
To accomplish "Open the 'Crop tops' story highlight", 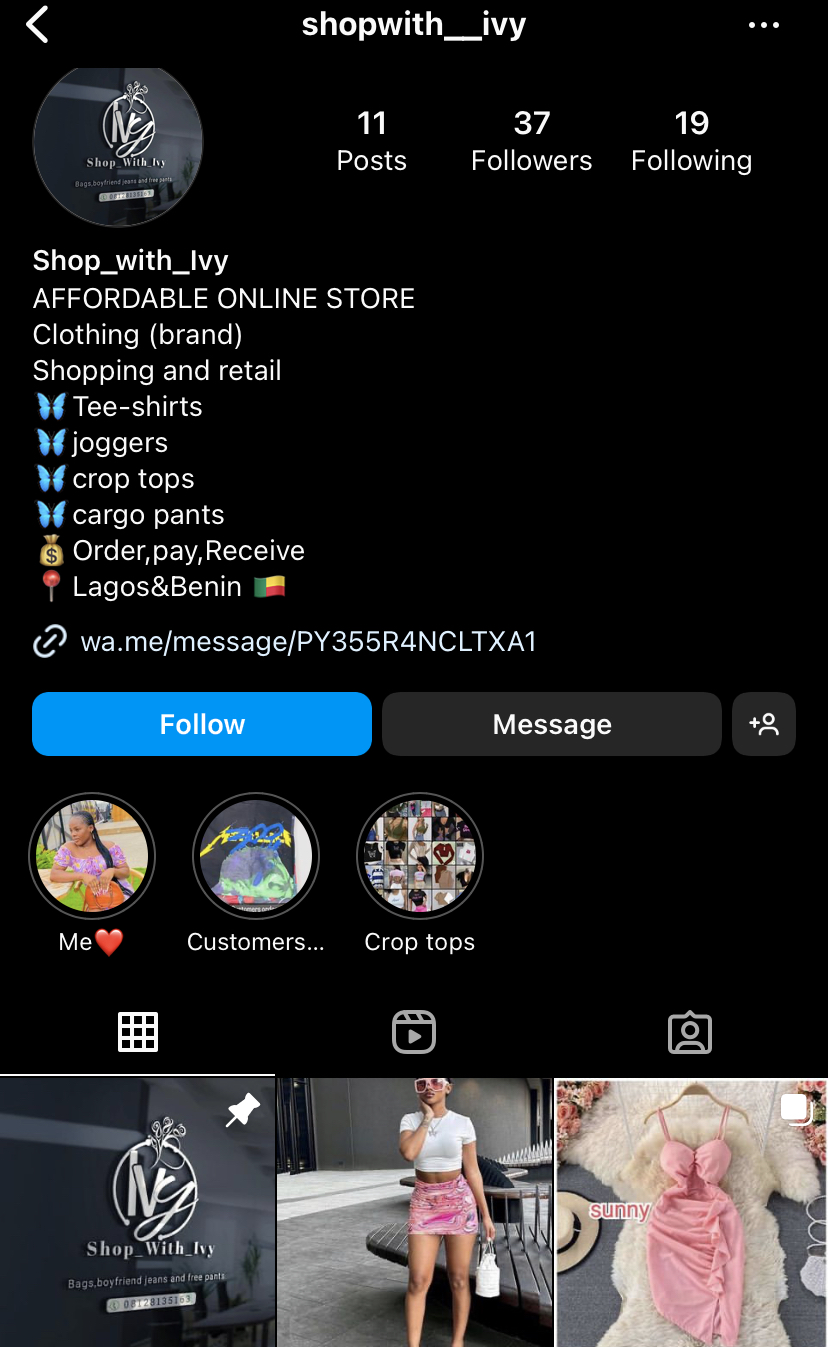I will [x=420, y=856].
